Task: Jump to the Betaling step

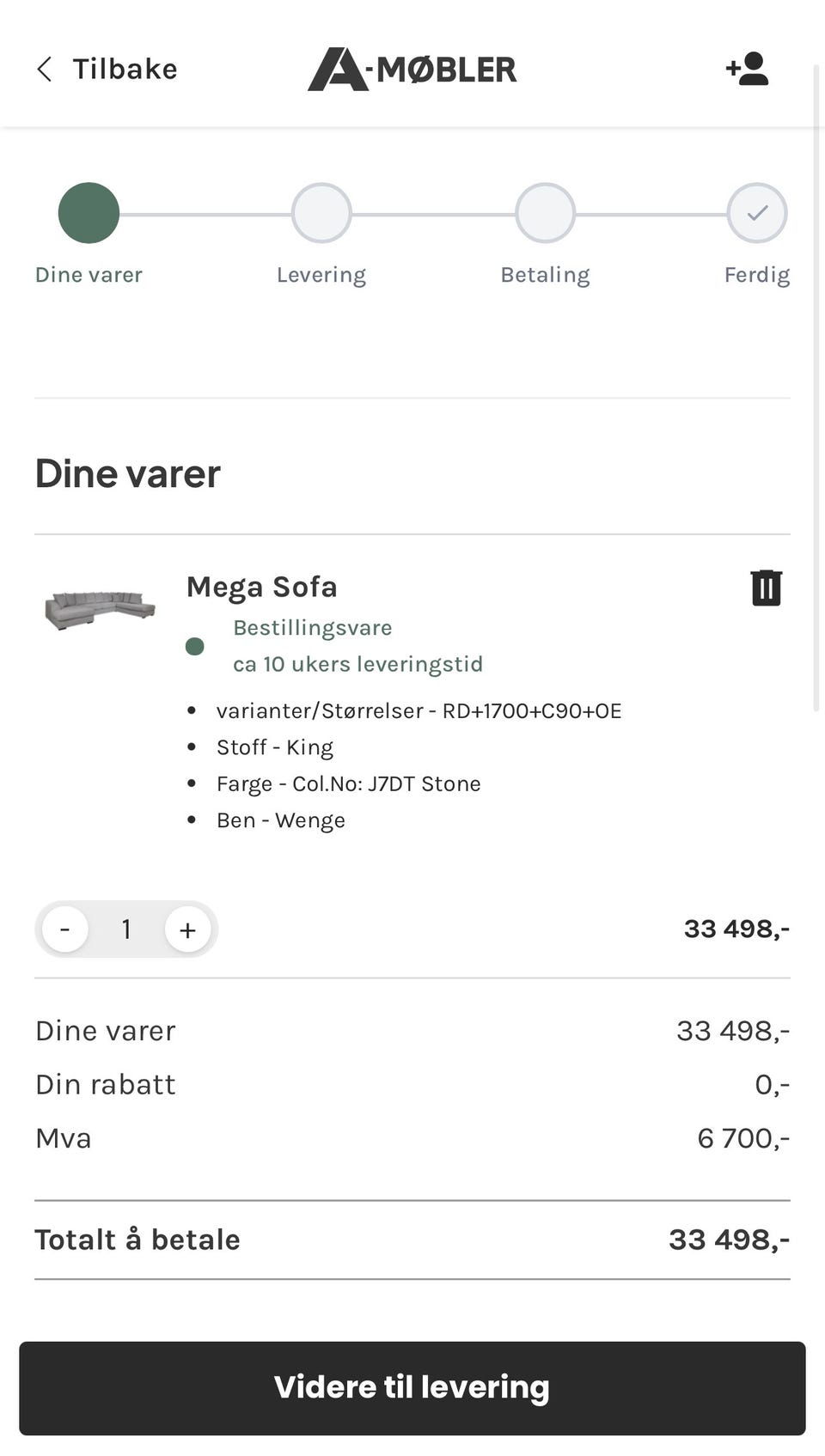Action: coord(545,213)
